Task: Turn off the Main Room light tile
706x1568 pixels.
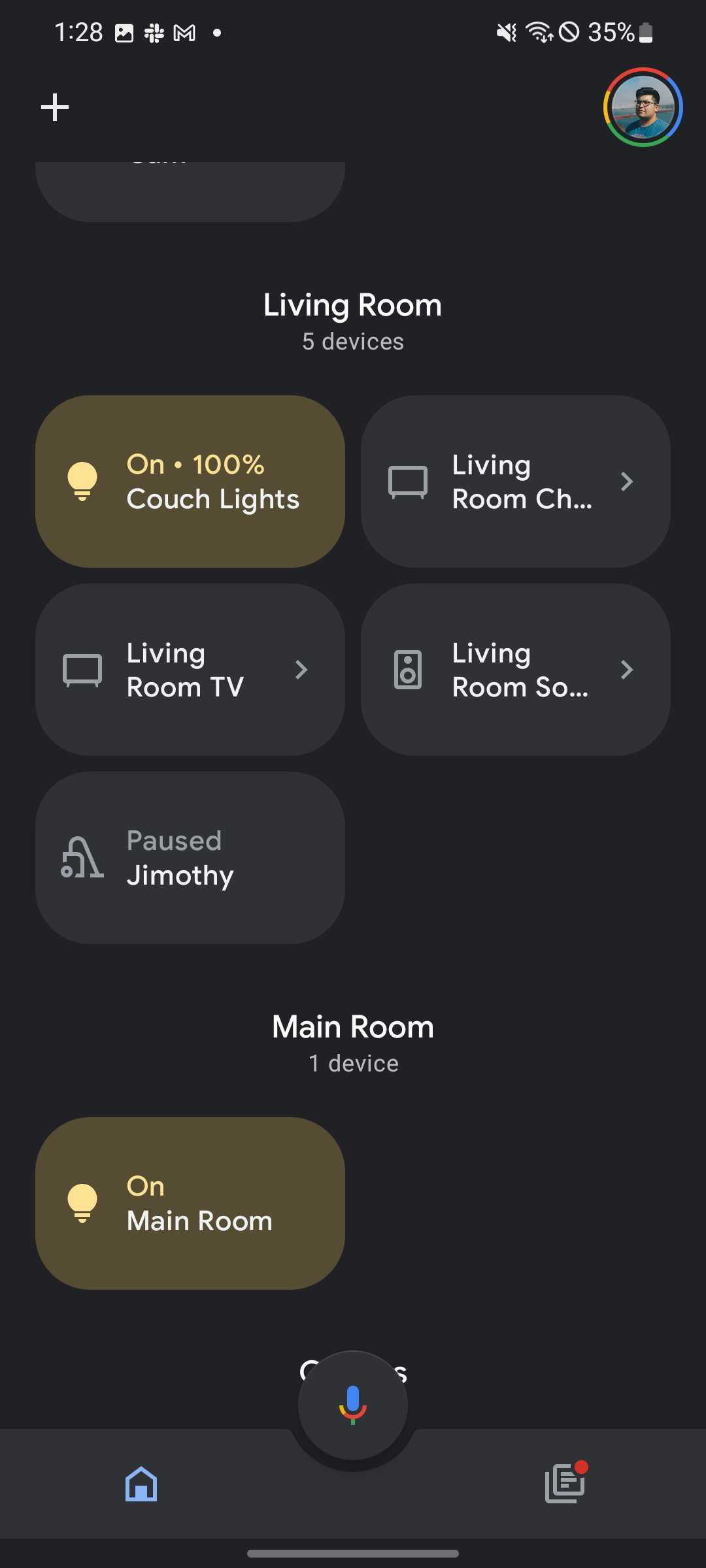Action: coord(190,1203)
